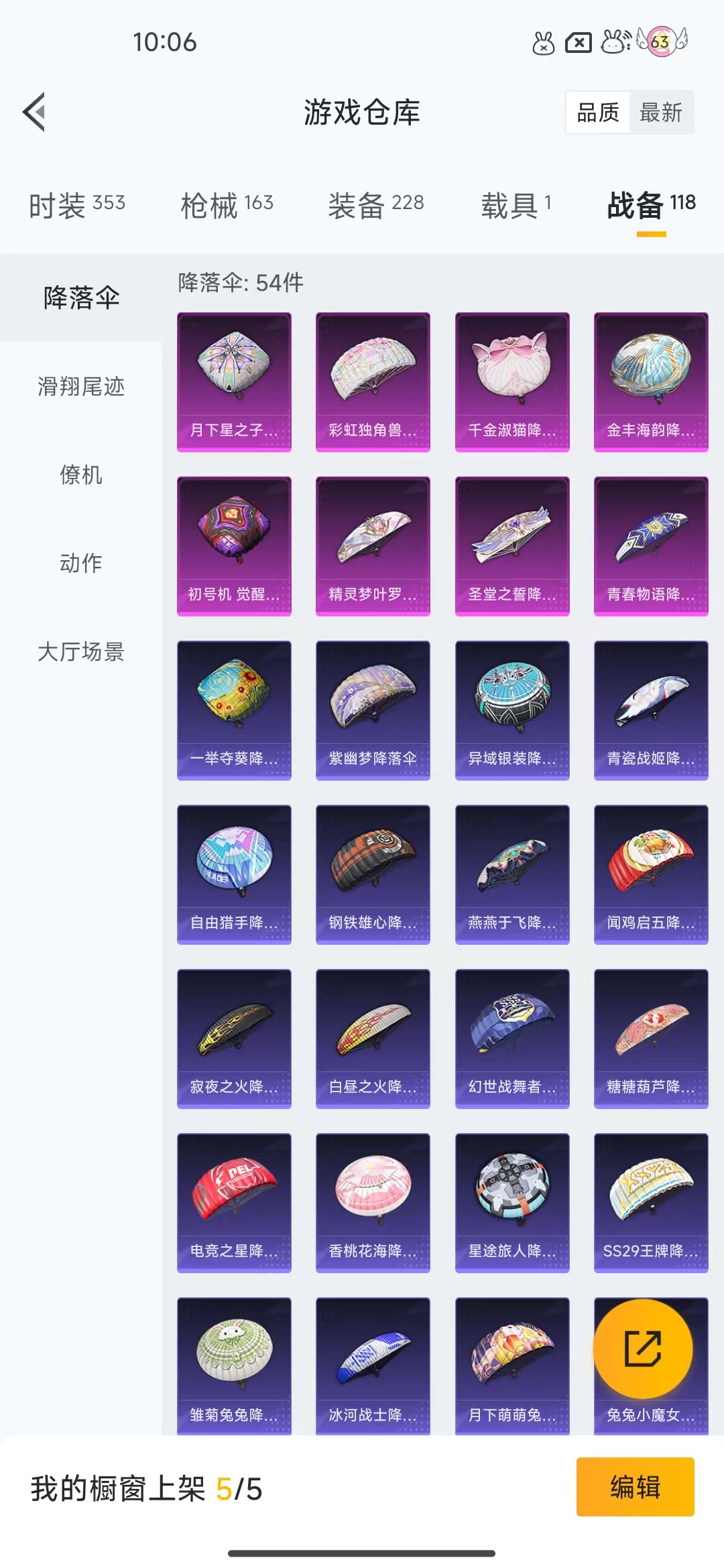
Task: Sort items by 最新
Action: (x=661, y=112)
